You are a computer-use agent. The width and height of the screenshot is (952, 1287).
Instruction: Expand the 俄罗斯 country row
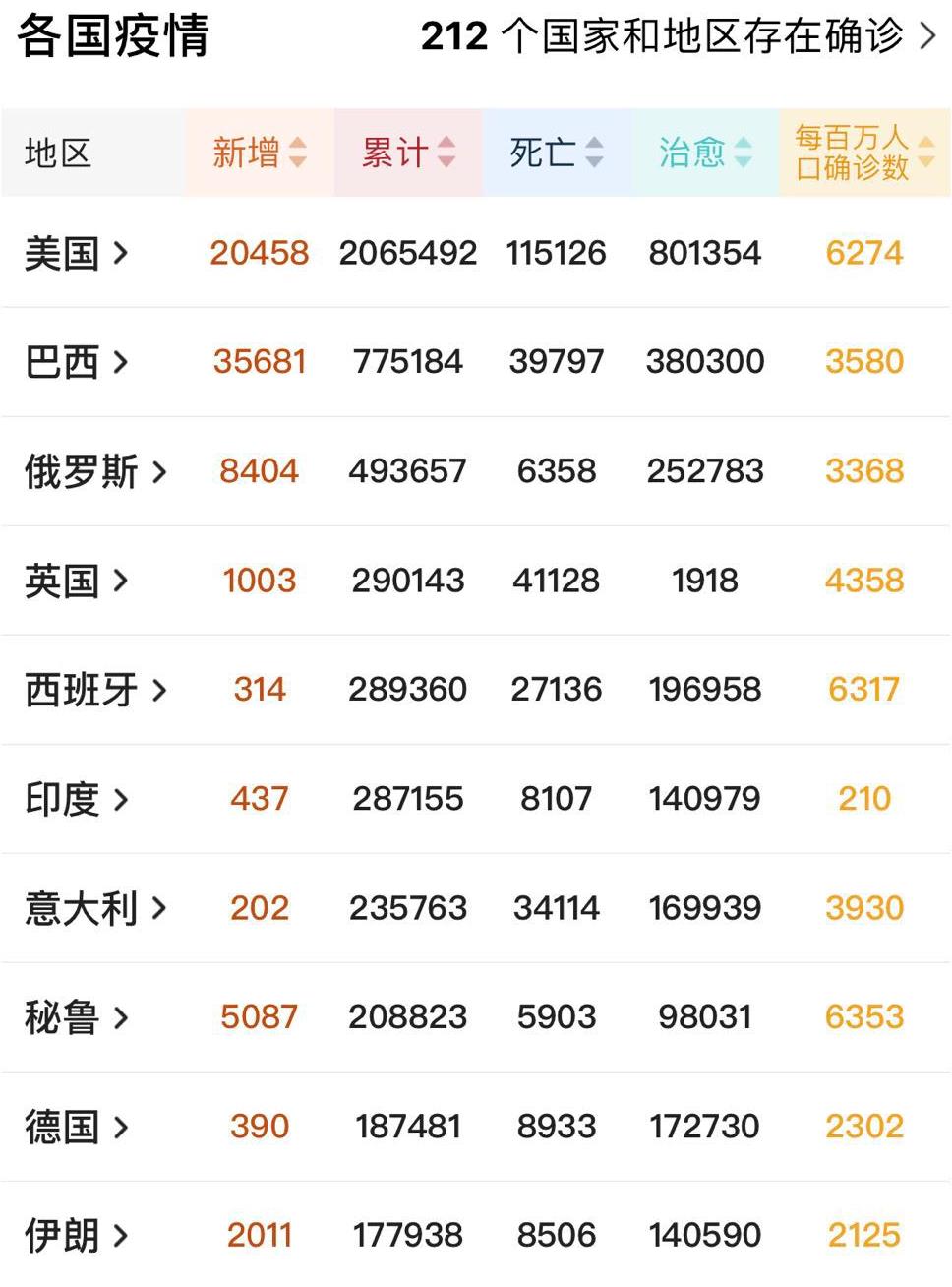tap(93, 470)
